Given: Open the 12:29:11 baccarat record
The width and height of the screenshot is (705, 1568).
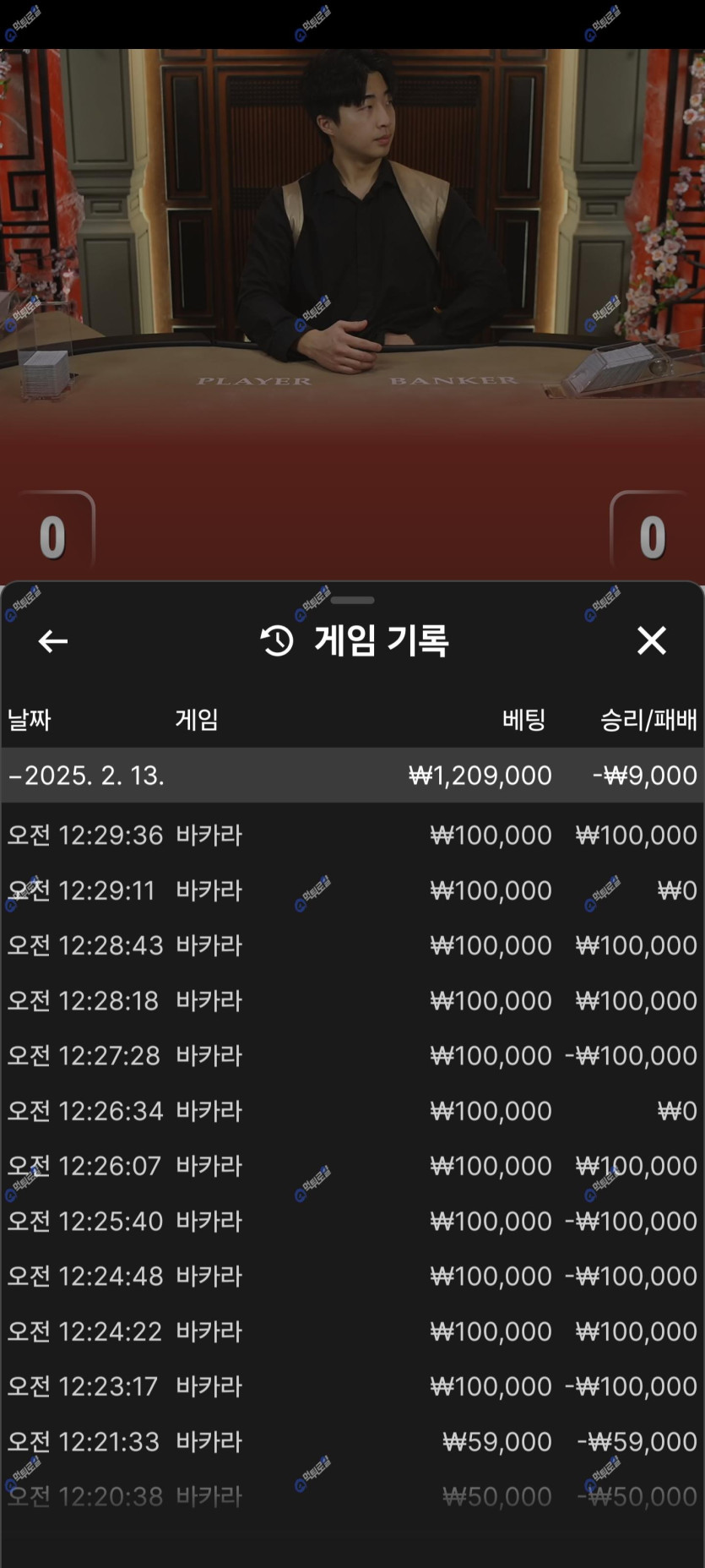Looking at the screenshot, I should (x=352, y=890).
